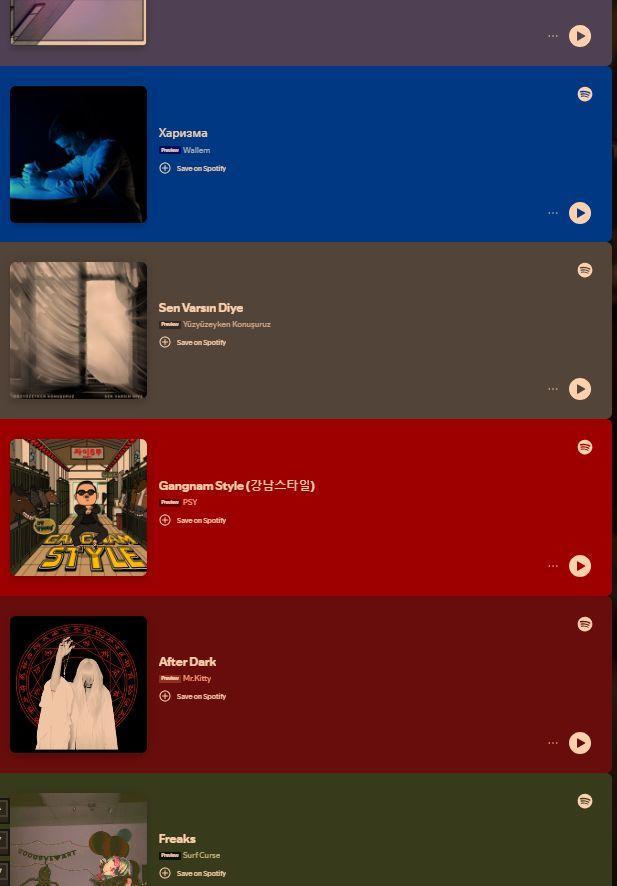Play the topmost partially visible track

[580, 36]
